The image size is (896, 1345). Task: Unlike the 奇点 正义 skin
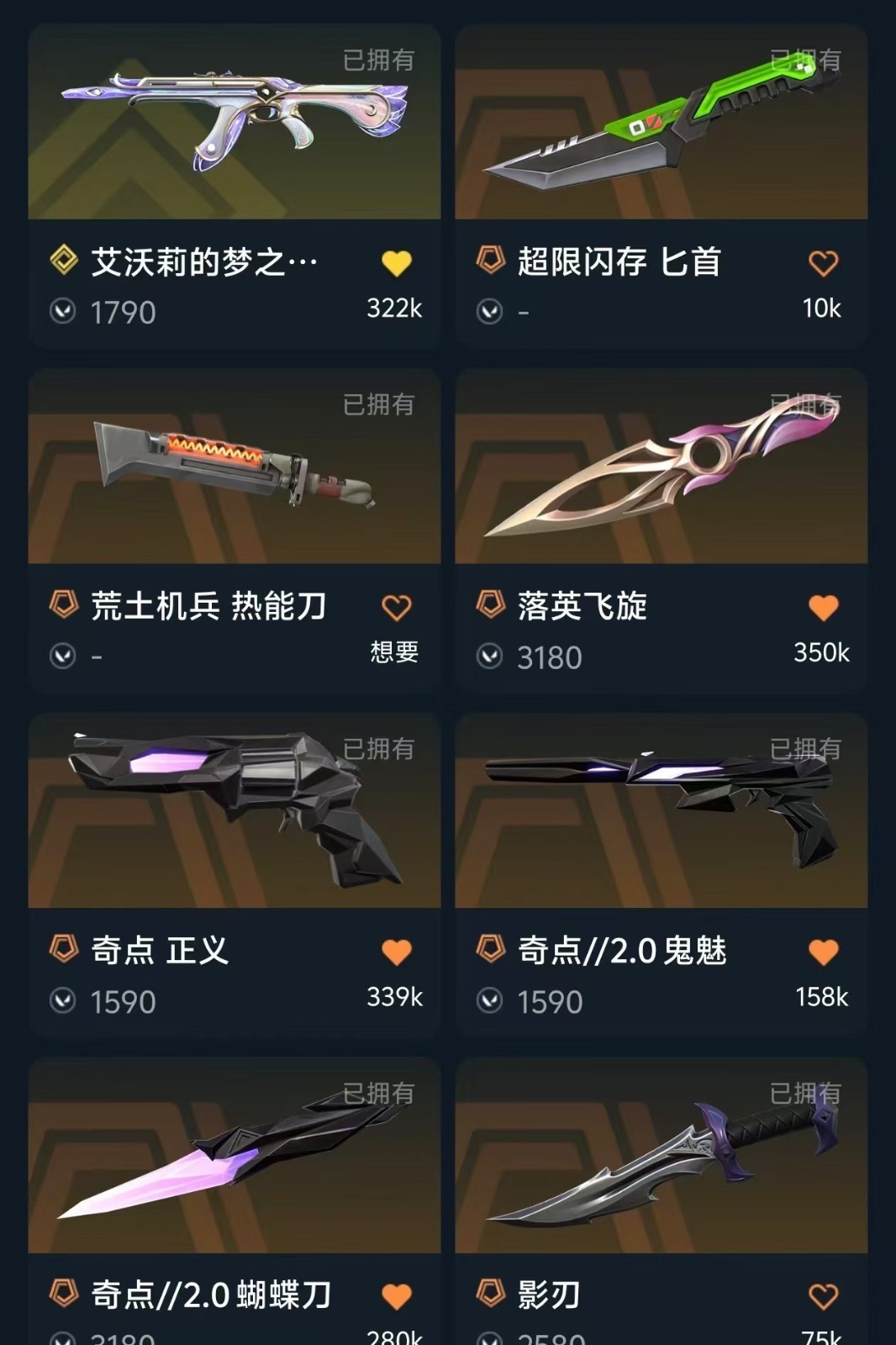(x=397, y=952)
